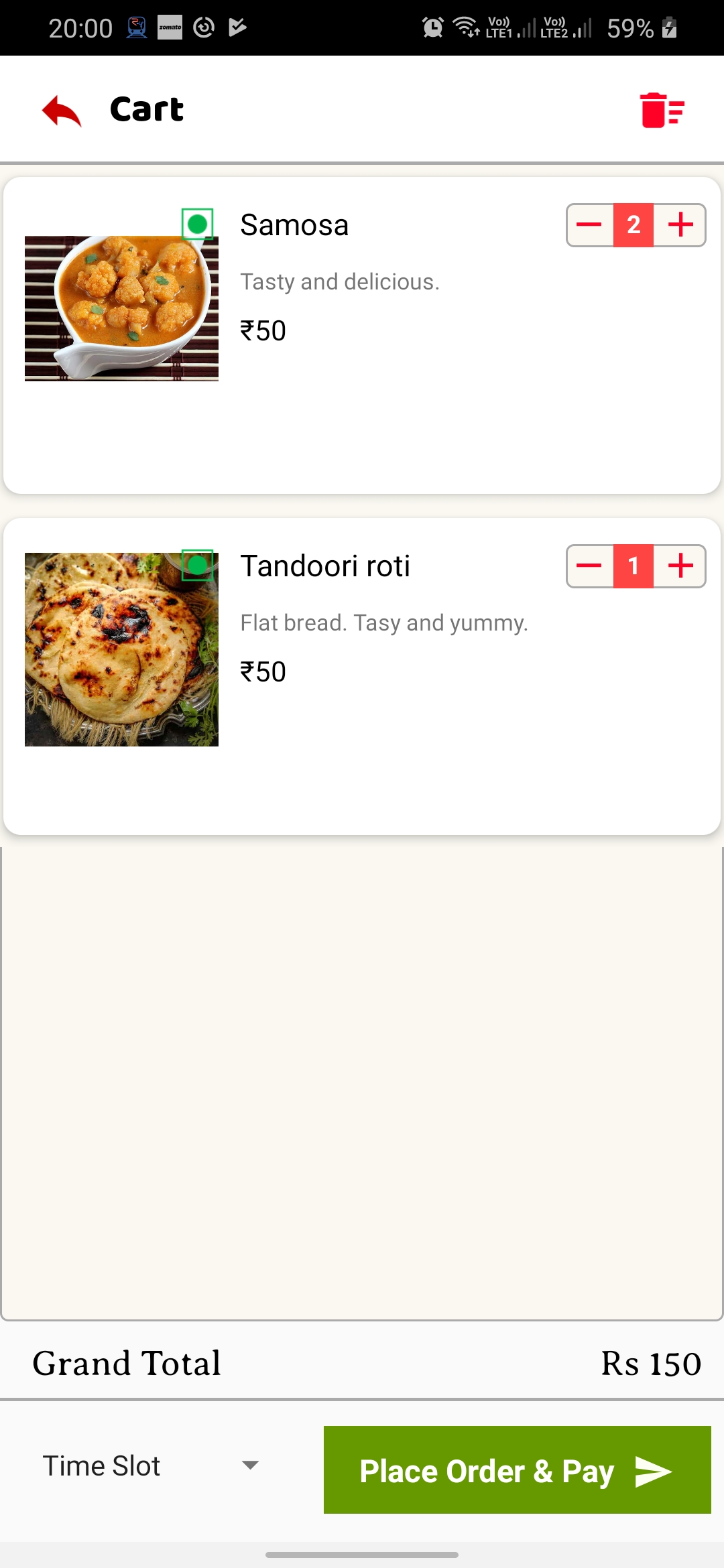Screen dimensions: 724x1568
Task: Tap the green veg indicator on Samosa
Action: (196, 224)
